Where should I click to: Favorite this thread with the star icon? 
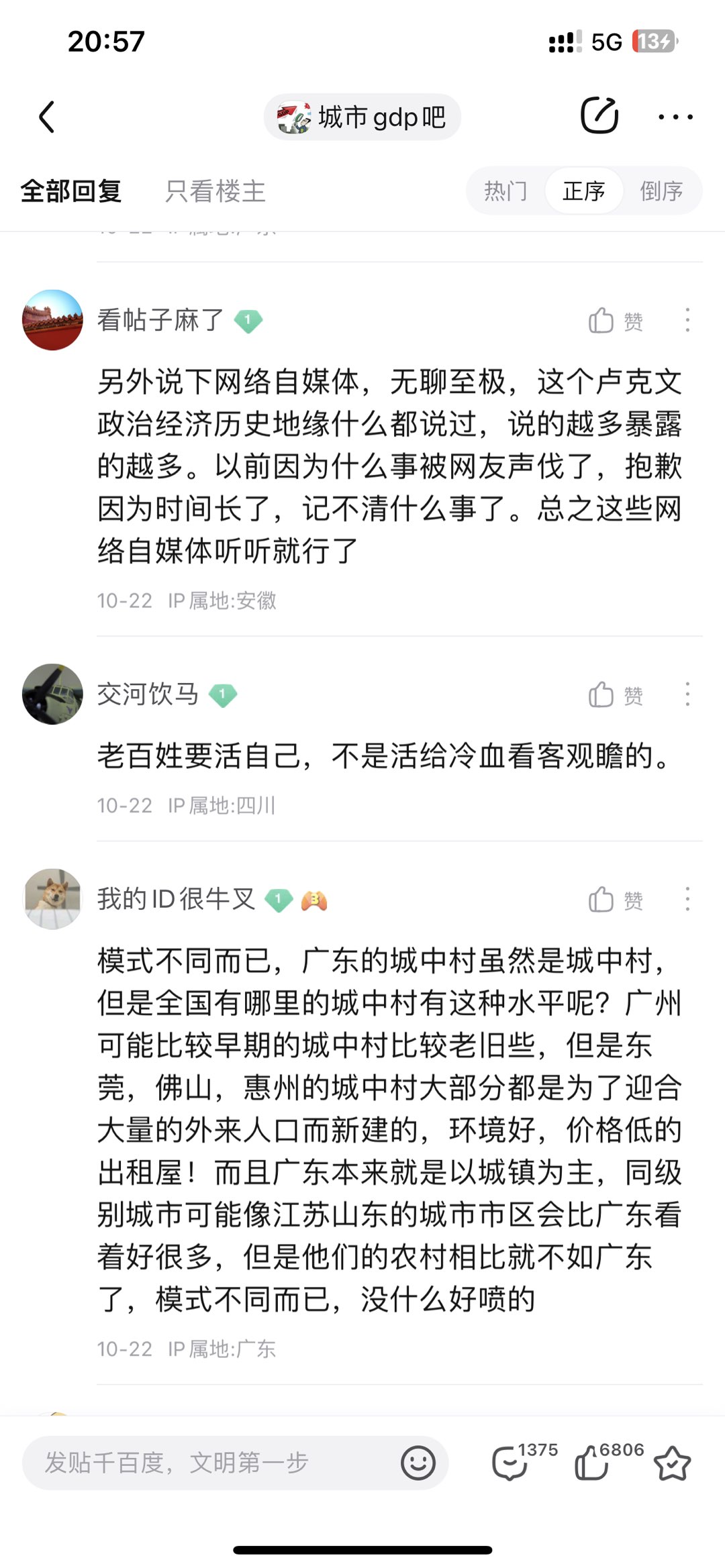tap(672, 1464)
